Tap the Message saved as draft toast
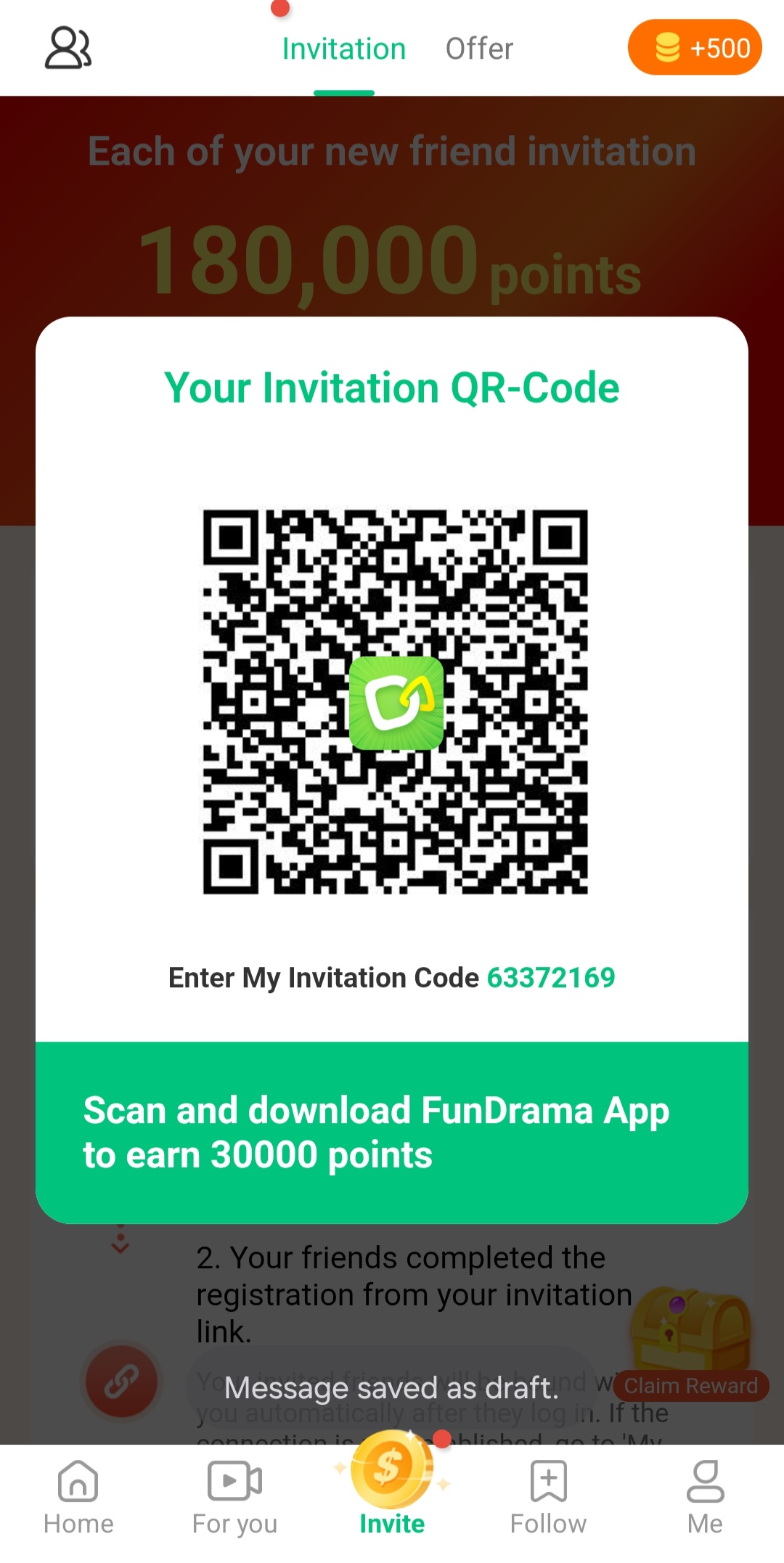Viewport: 784px width, 1563px height. tap(392, 1387)
